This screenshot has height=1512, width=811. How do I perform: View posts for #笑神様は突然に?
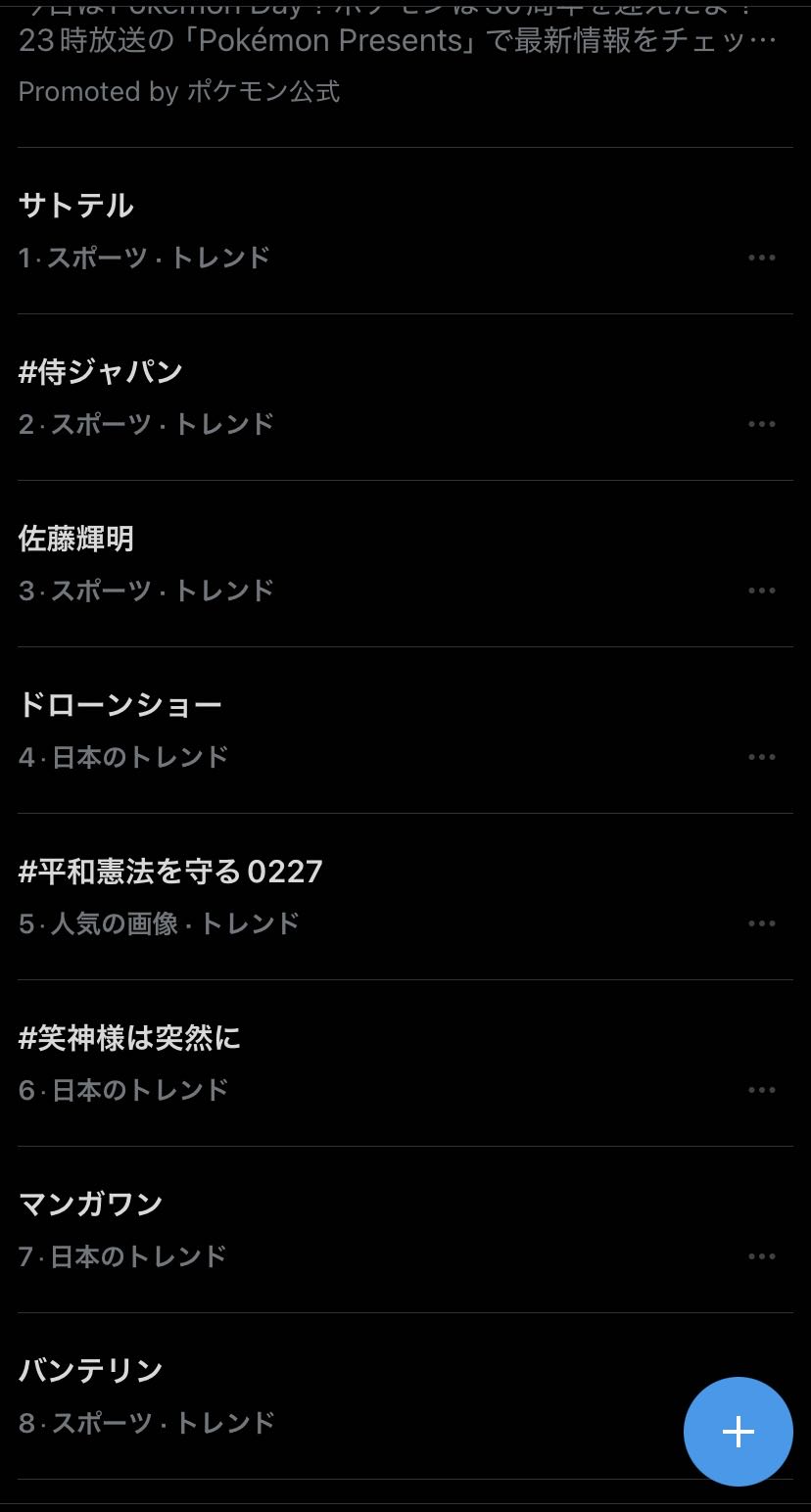point(129,1038)
